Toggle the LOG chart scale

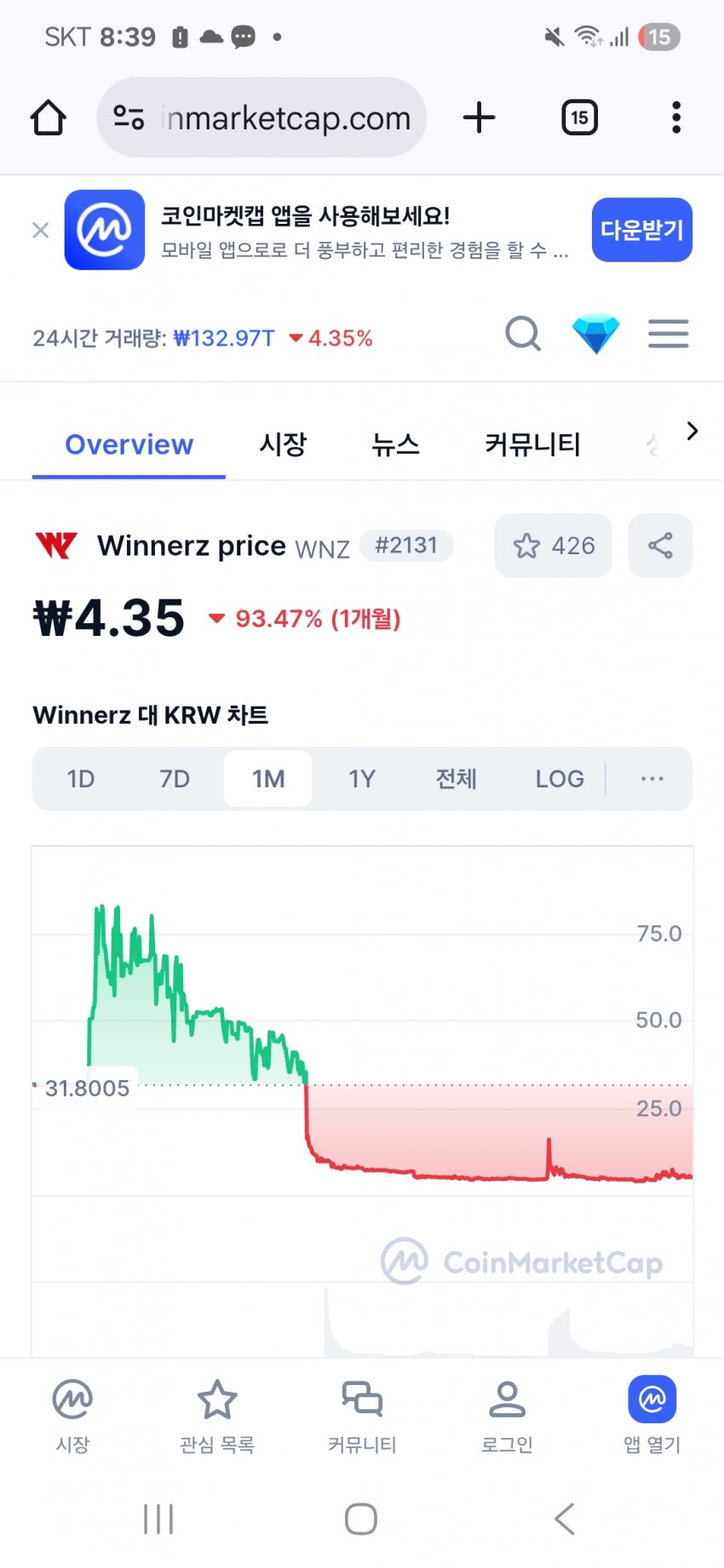point(560,779)
